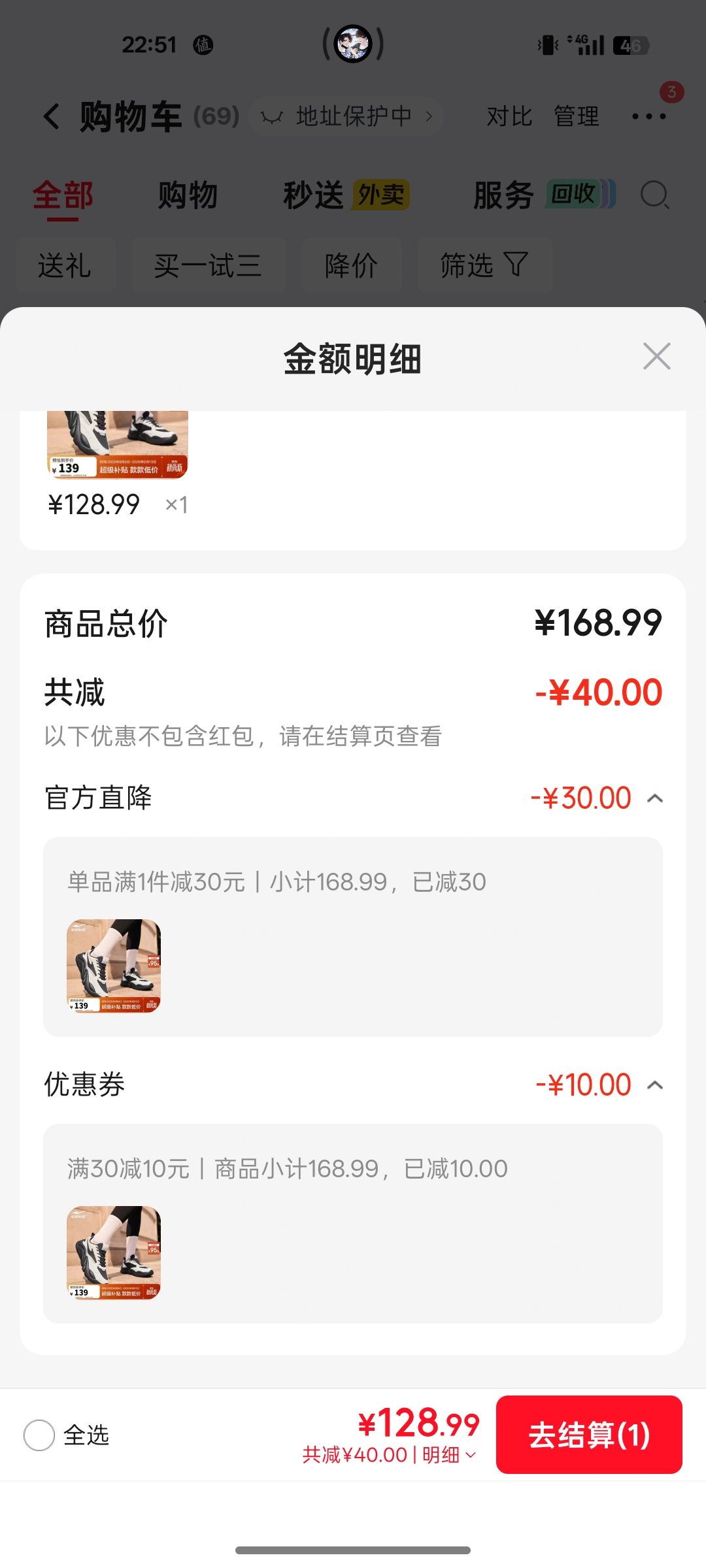Collapse the 优惠券 discount section
706x1568 pixels.
coord(655,1085)
